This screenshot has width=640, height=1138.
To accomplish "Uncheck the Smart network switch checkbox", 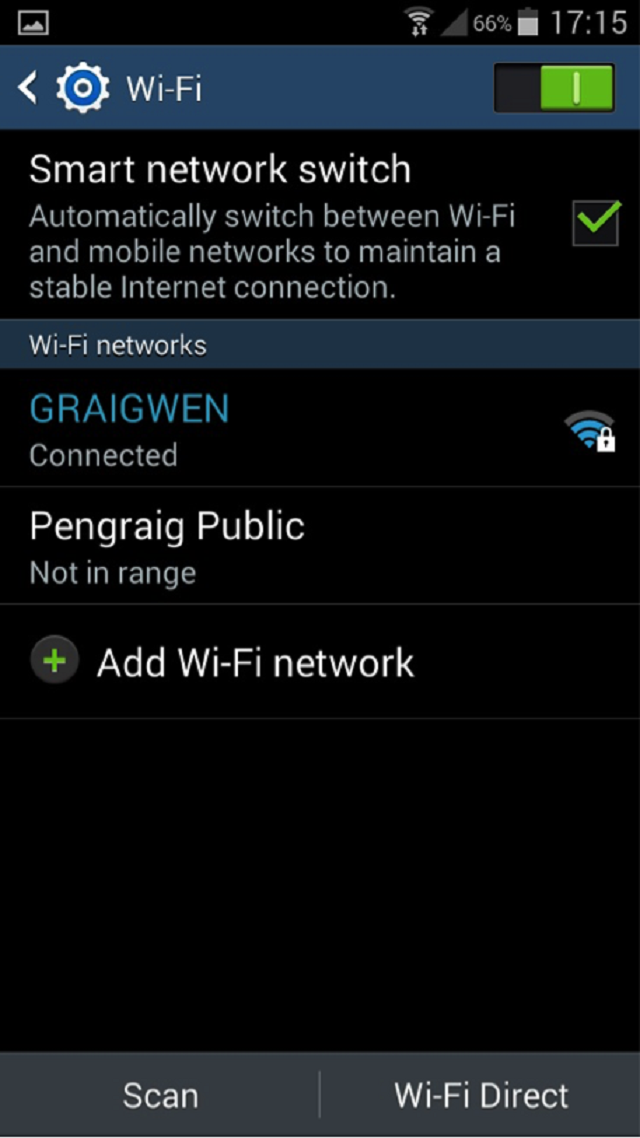I will tap(595, 222).
